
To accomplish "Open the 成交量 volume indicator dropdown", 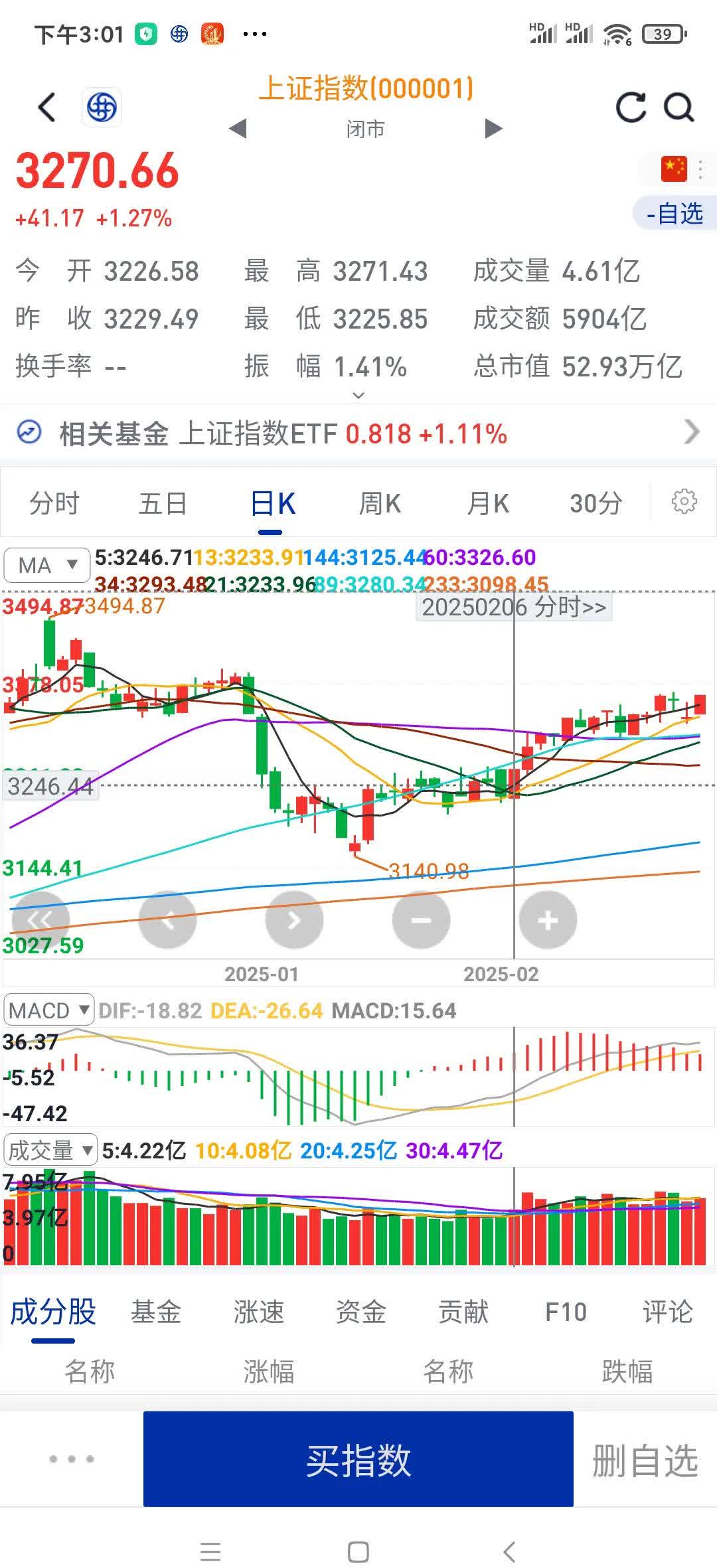I will (x=50, y=1150).
